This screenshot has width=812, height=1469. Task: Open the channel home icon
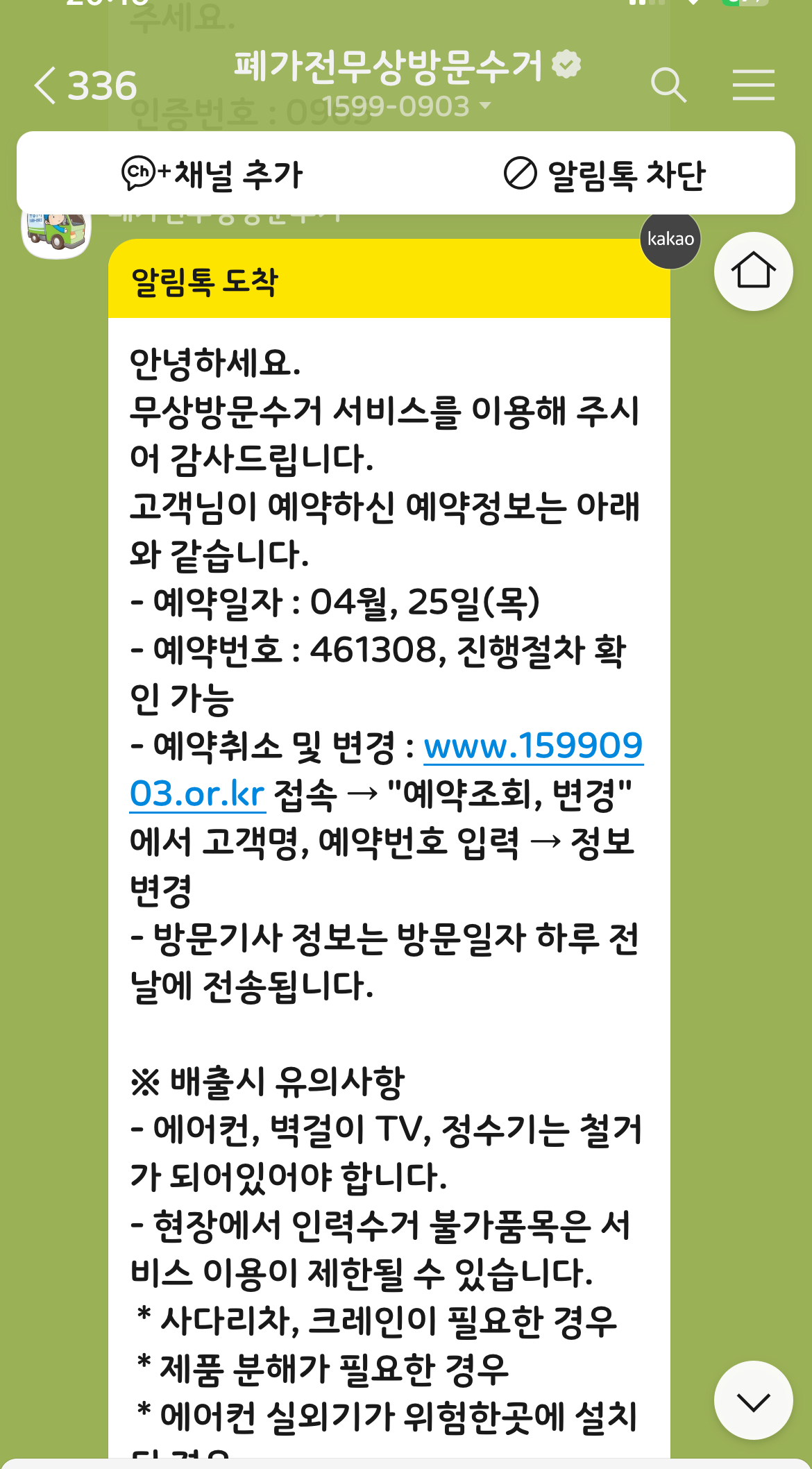[753, 271]
